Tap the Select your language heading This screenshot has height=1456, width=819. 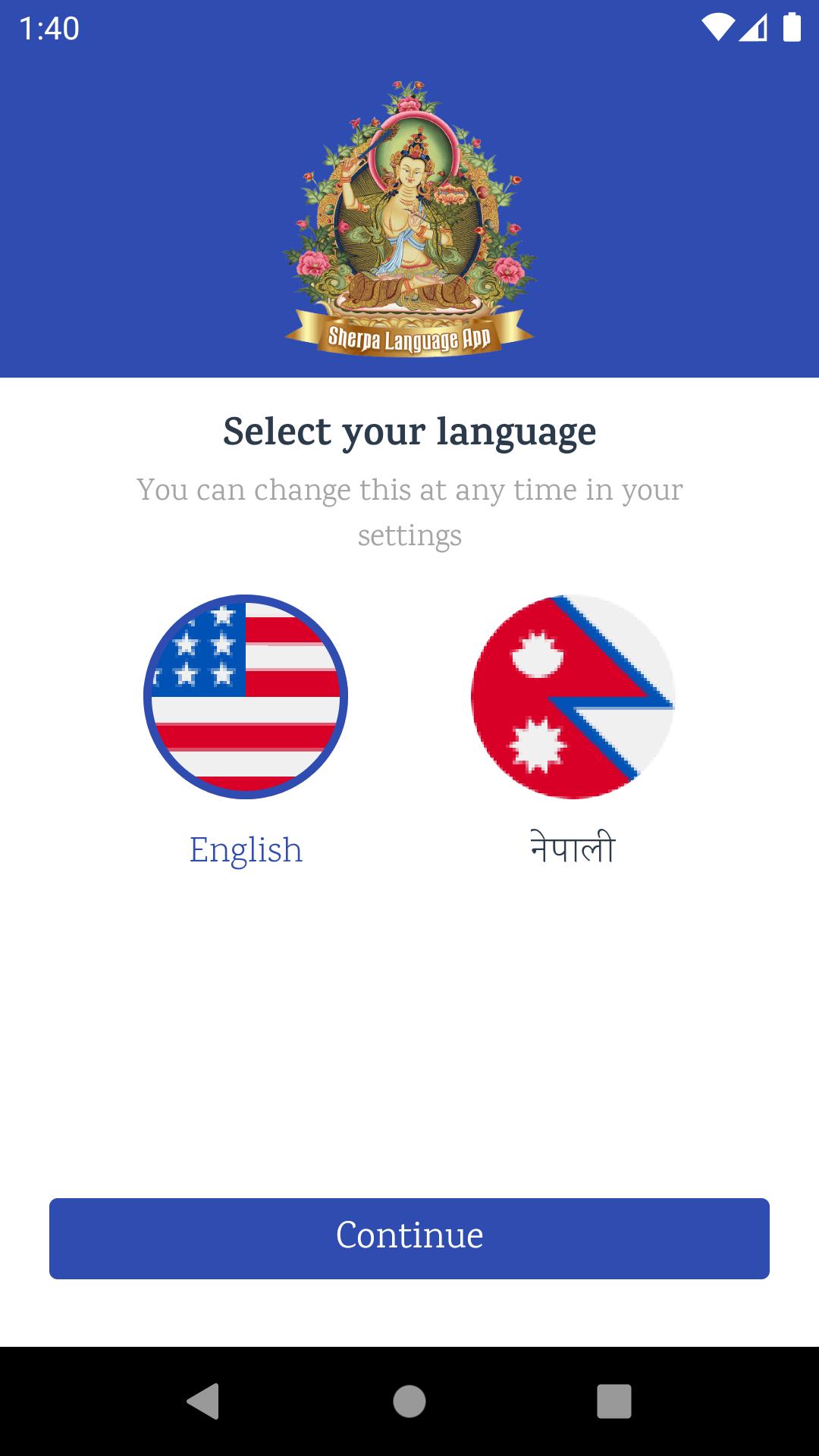click(409, 431)
